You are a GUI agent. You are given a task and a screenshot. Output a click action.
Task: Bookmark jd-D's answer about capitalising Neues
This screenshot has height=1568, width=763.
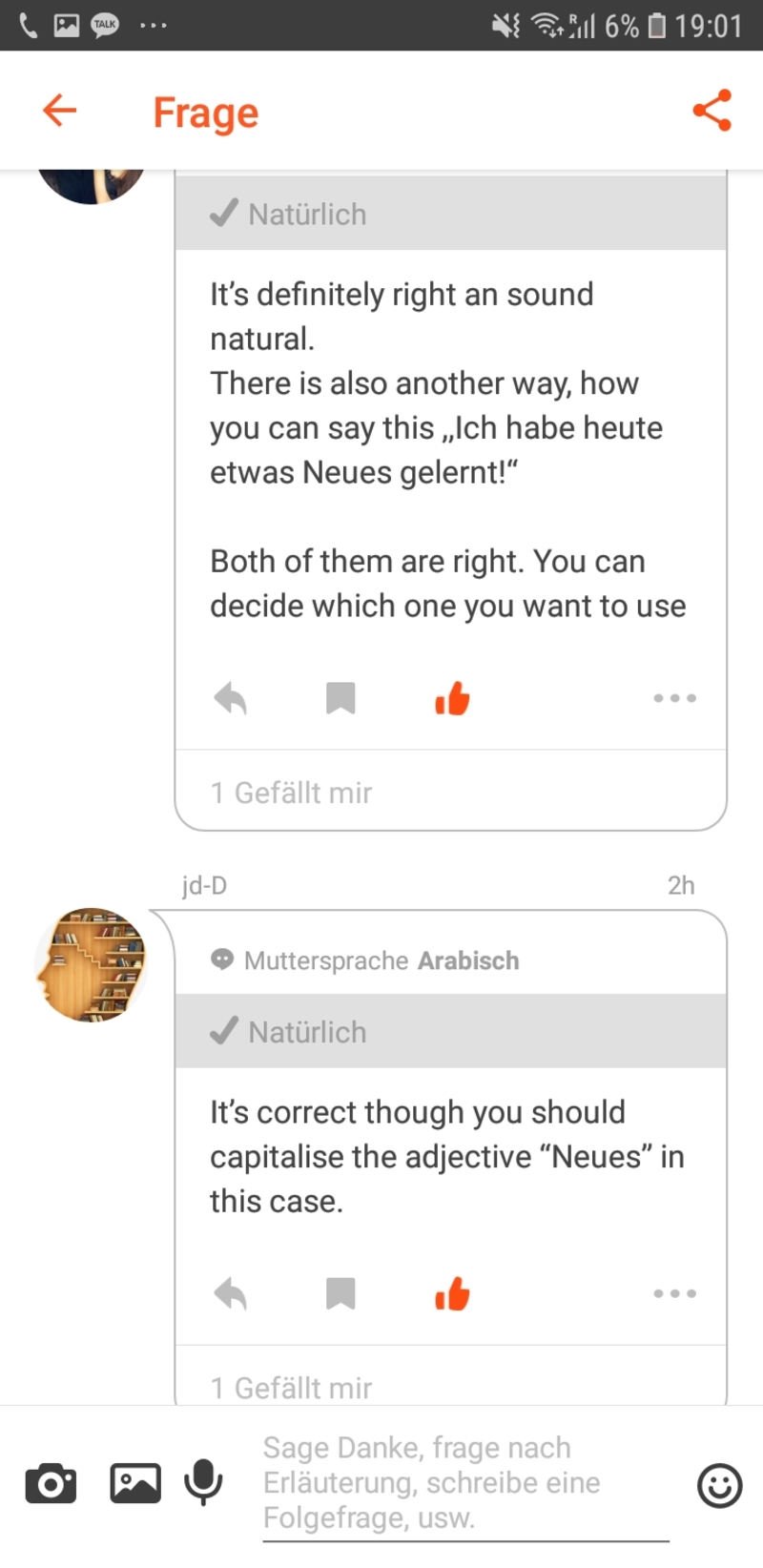point(341,1293)
